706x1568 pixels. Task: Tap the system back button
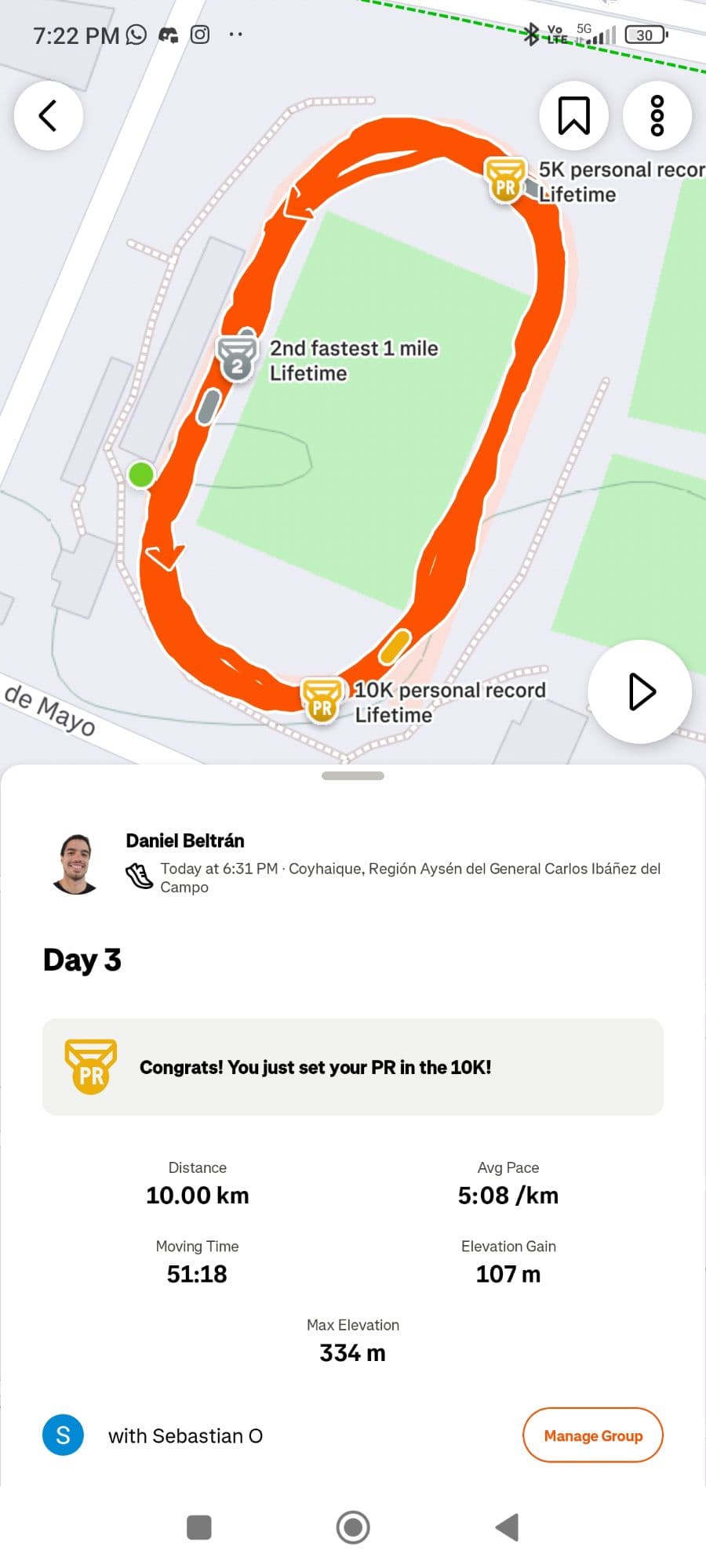tap(508, 1527)
